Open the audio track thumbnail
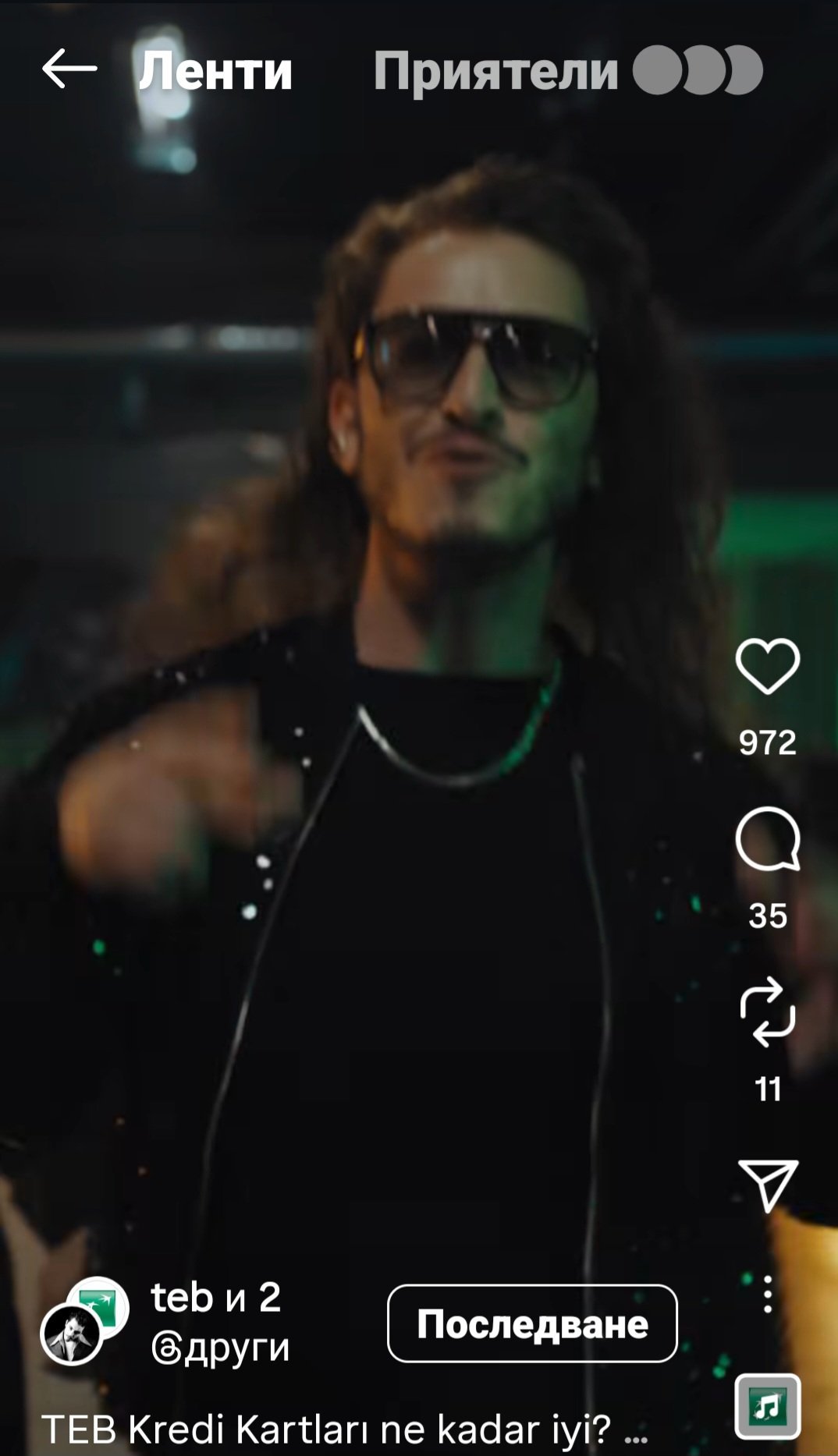Image resolution: width=838 pixels, height=1456 pixels. [x=767, y=1407]
